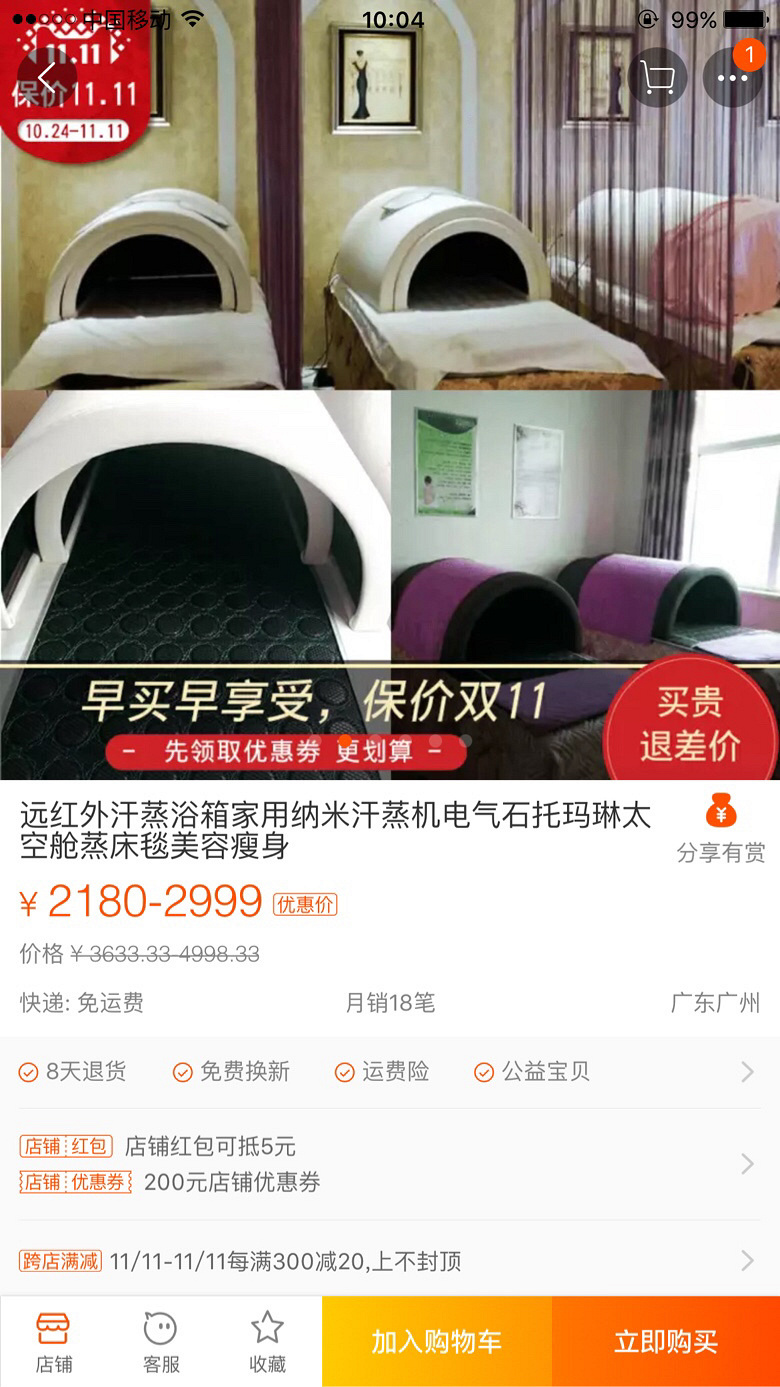Visit the 店铺 store page
780x1387 pixels.
click(x=54, y=1342)
